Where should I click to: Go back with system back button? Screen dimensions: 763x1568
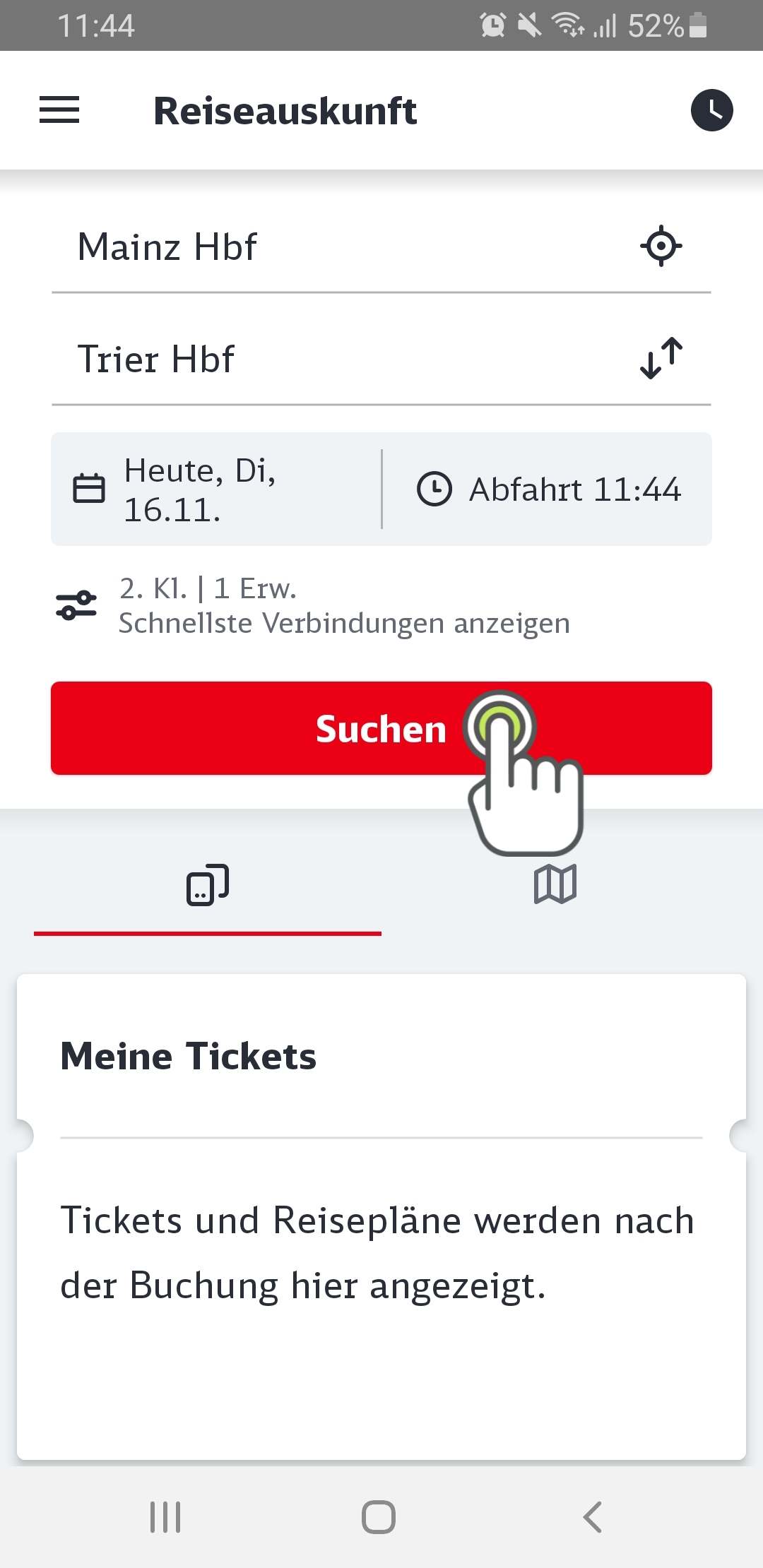coord(592,1516)
